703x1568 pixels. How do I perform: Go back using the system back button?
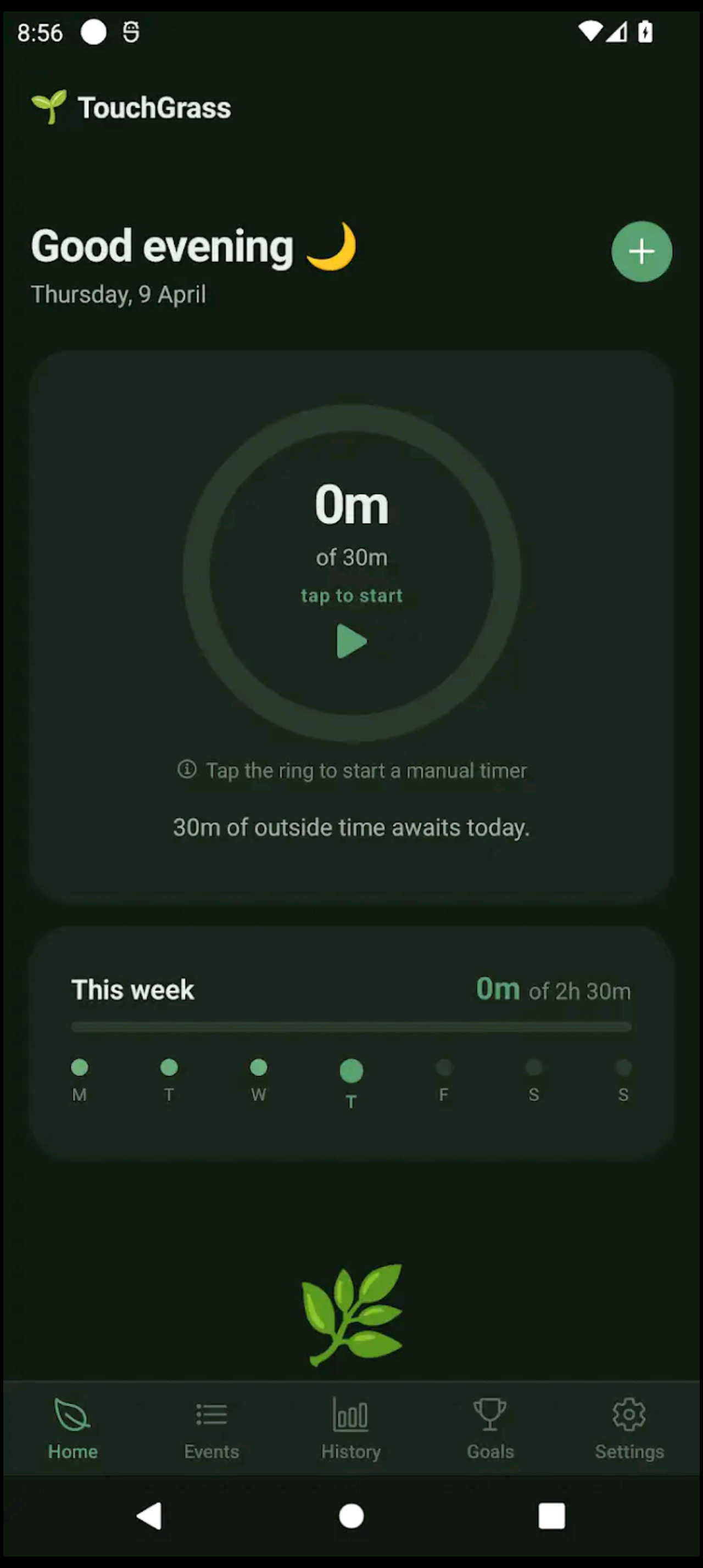(149, 1516)
